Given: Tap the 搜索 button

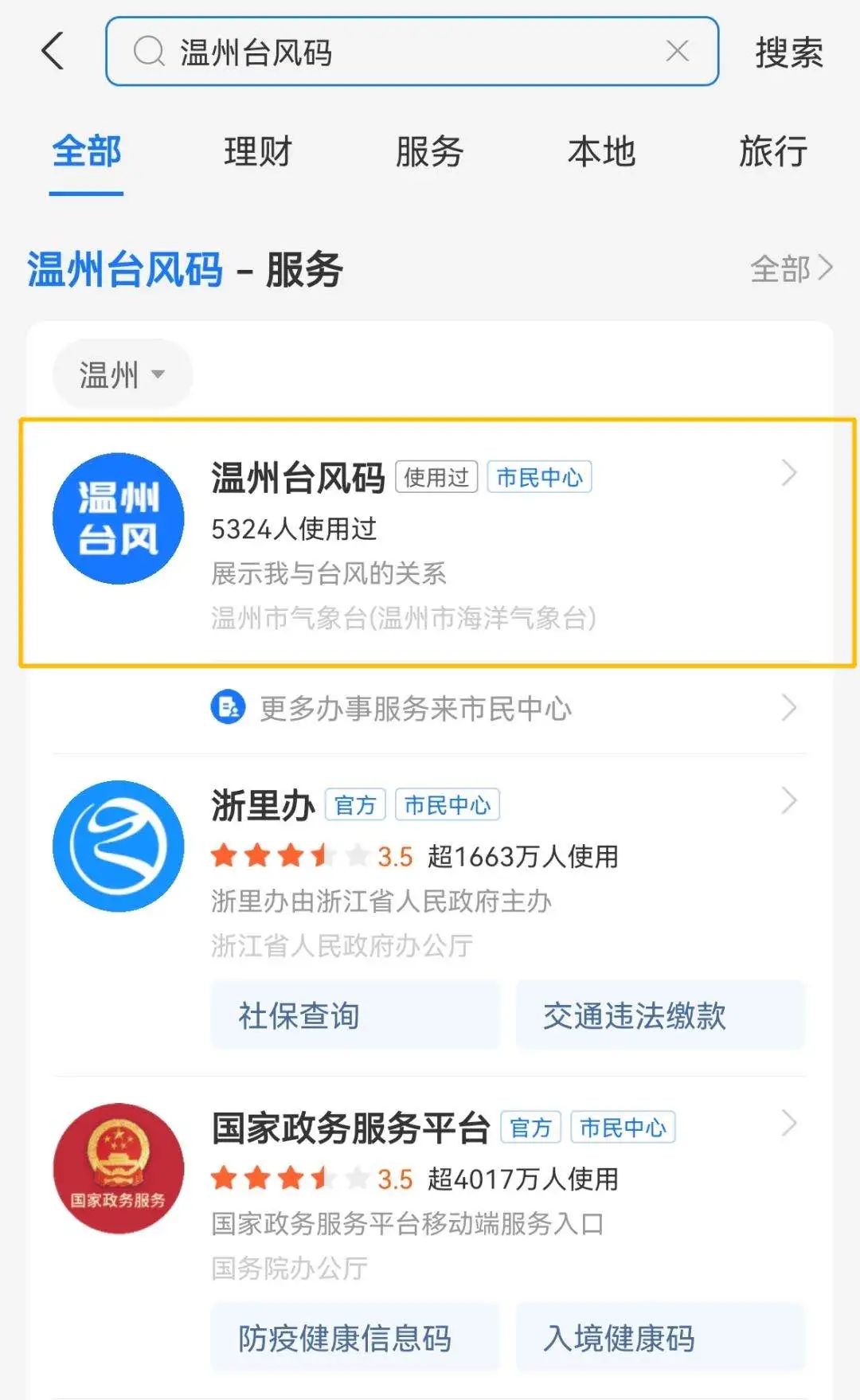Looking at the screenshot, I should (x=788, y=53).
